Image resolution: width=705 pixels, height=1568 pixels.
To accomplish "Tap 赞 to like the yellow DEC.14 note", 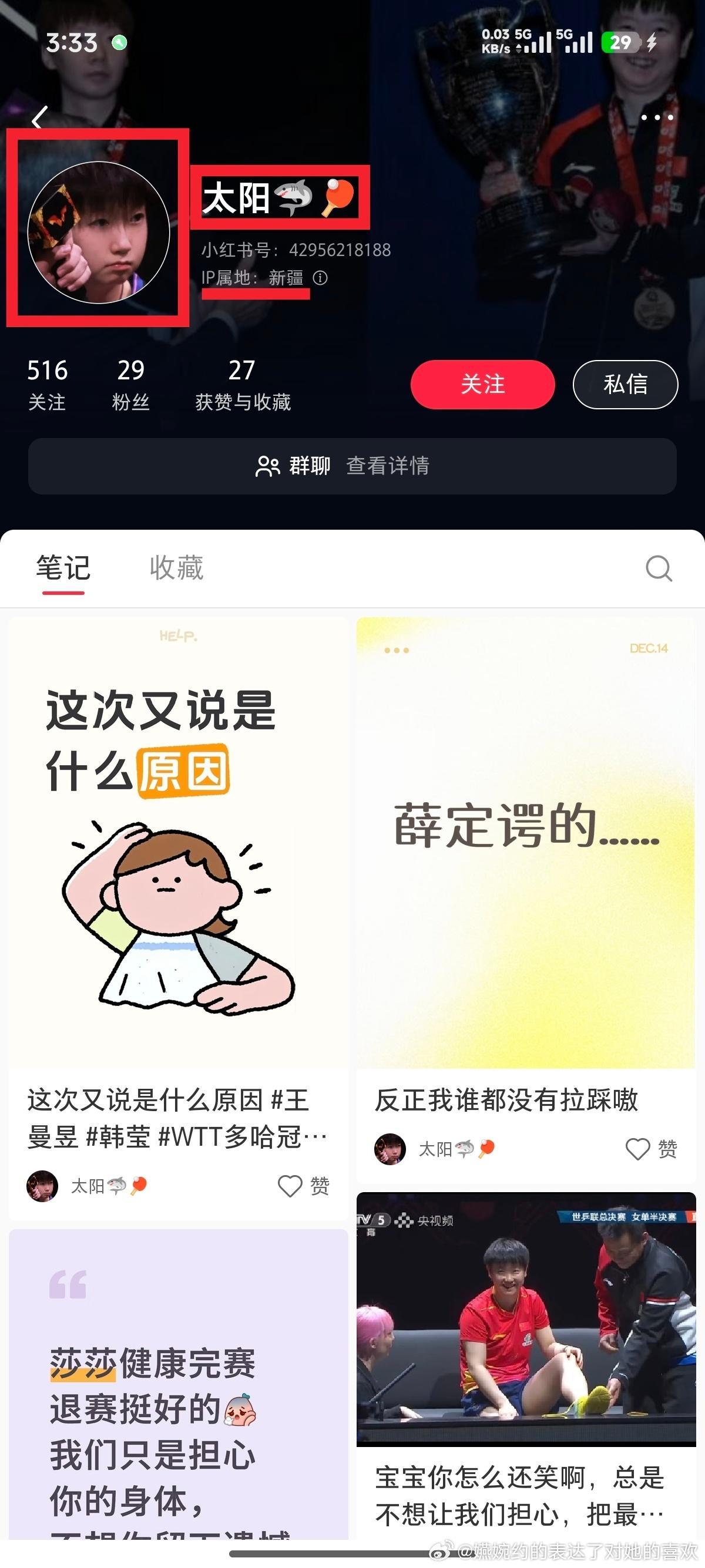I will coord(668,1149).
